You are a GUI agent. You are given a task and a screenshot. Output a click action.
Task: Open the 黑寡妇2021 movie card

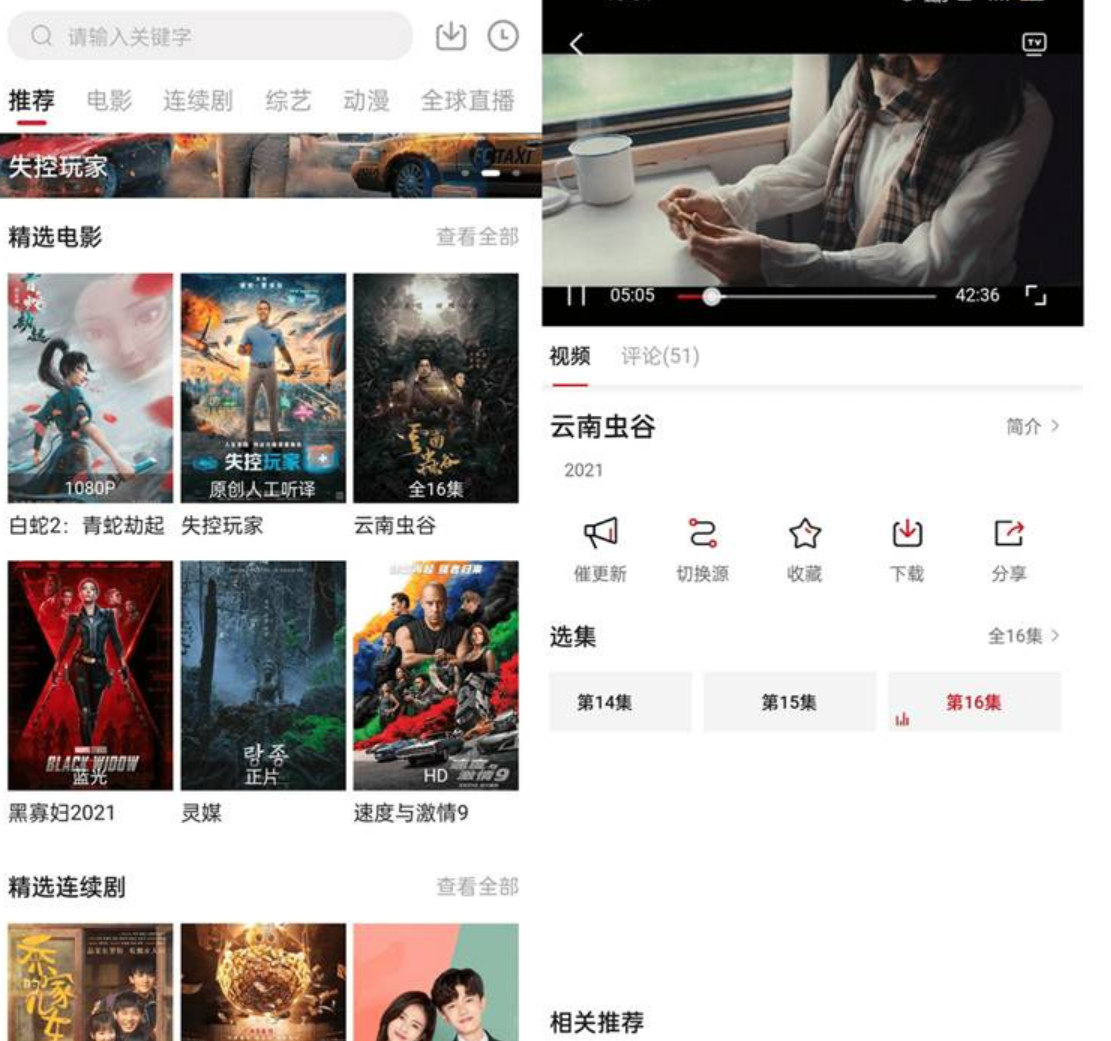coord(90,675)
